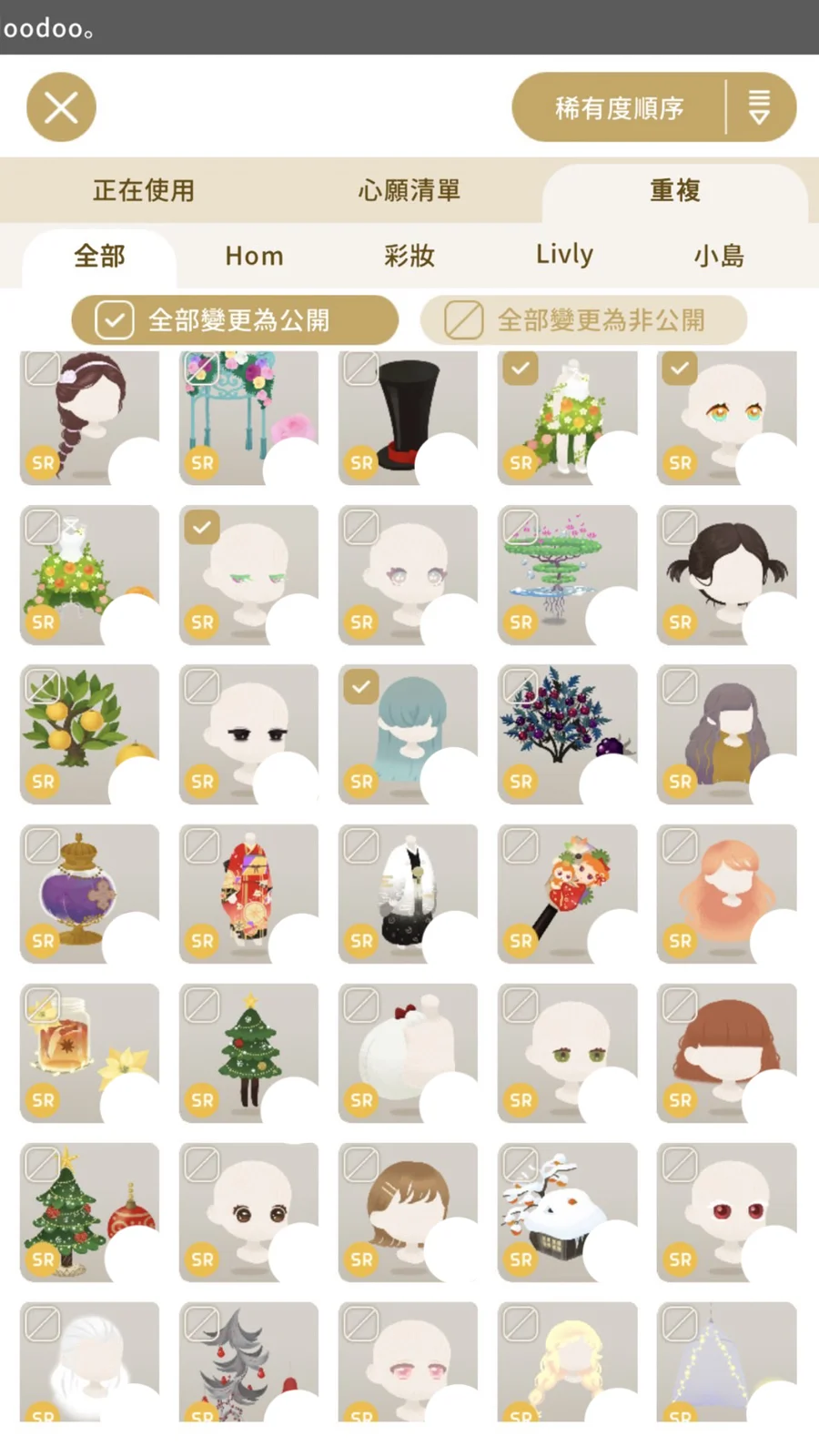Tap 全部變更為非公開 button

[583, 319]
